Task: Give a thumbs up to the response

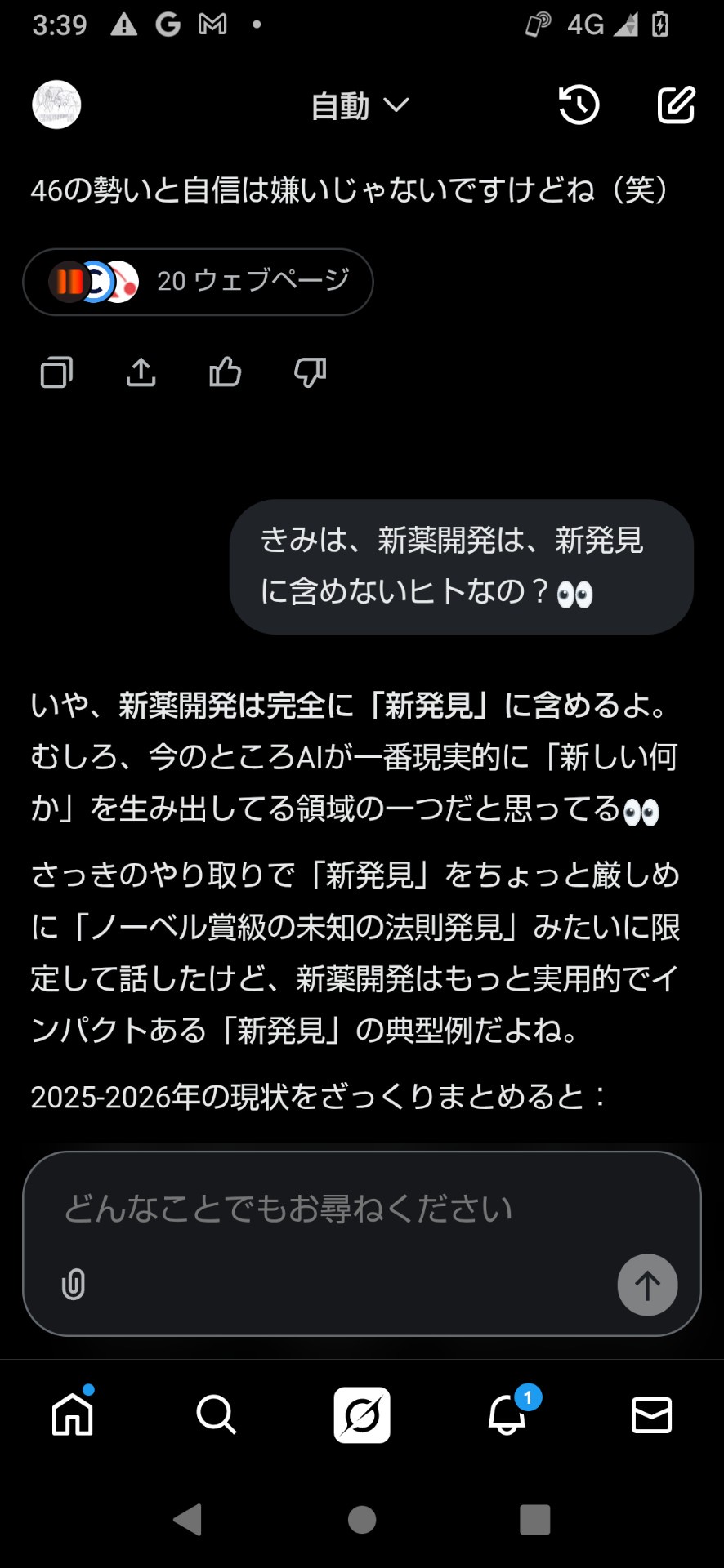Action: click(226, 372)
